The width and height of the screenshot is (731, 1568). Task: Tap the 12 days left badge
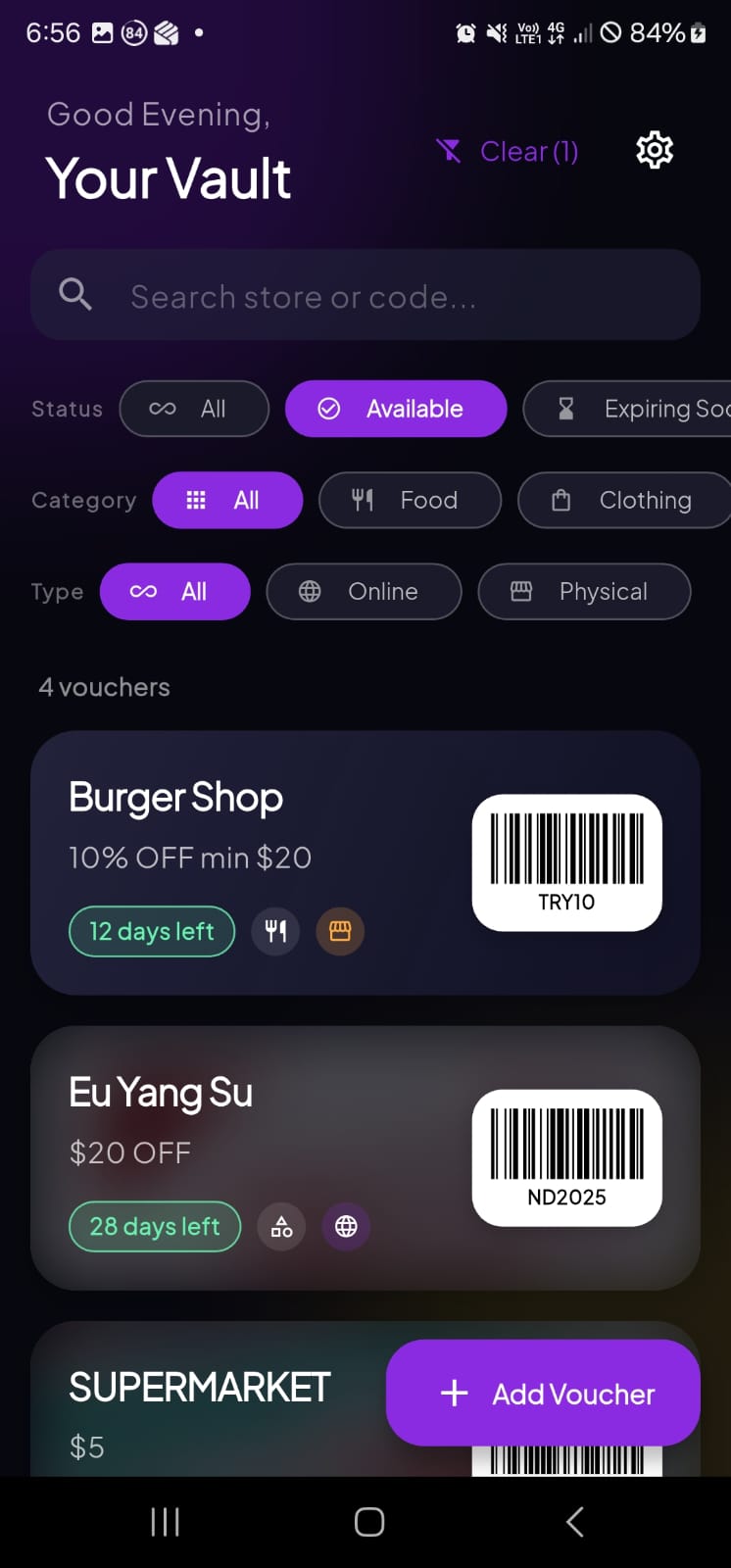(x=151, y=931)
